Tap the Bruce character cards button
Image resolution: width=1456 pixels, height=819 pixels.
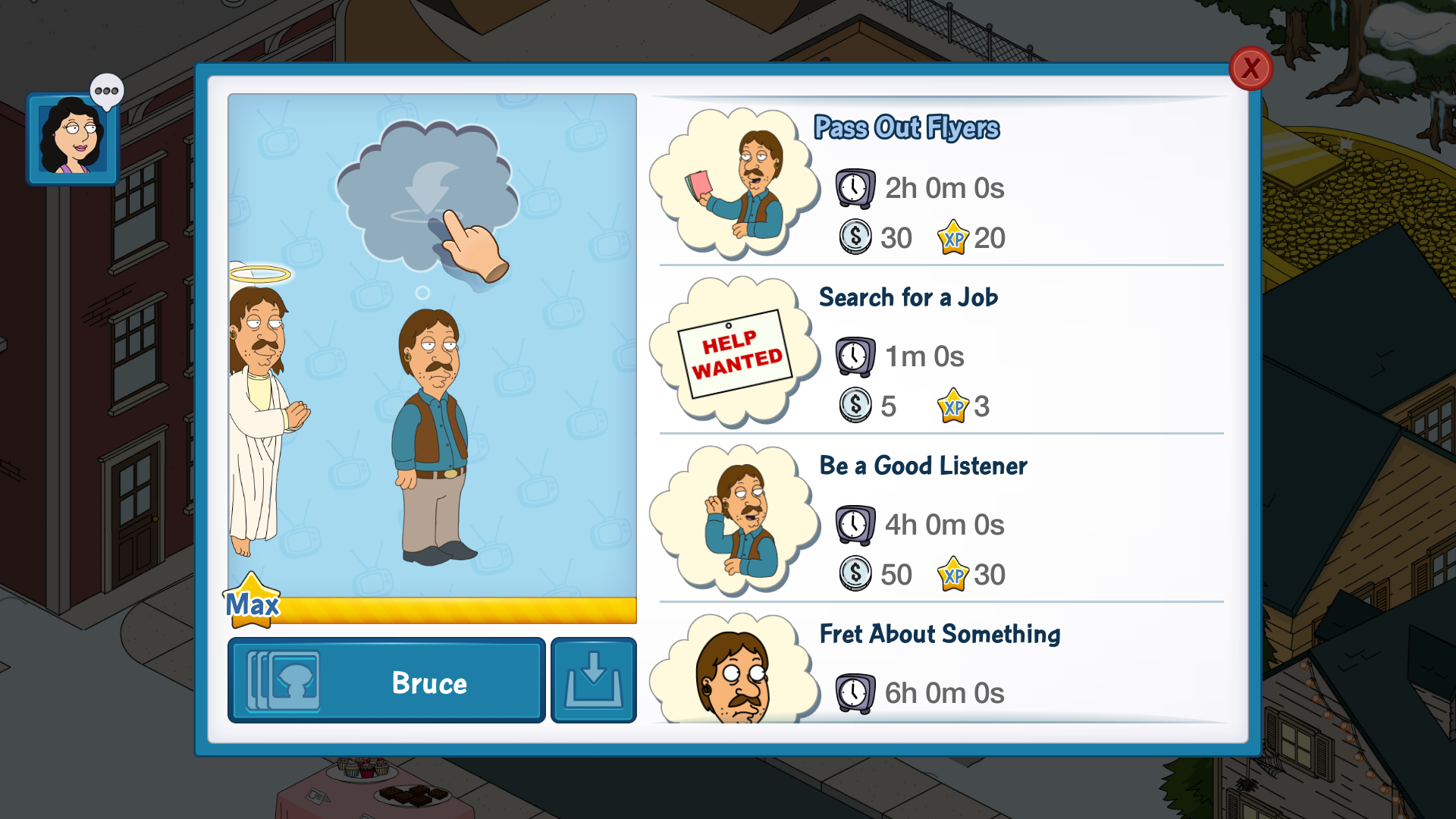386,681
